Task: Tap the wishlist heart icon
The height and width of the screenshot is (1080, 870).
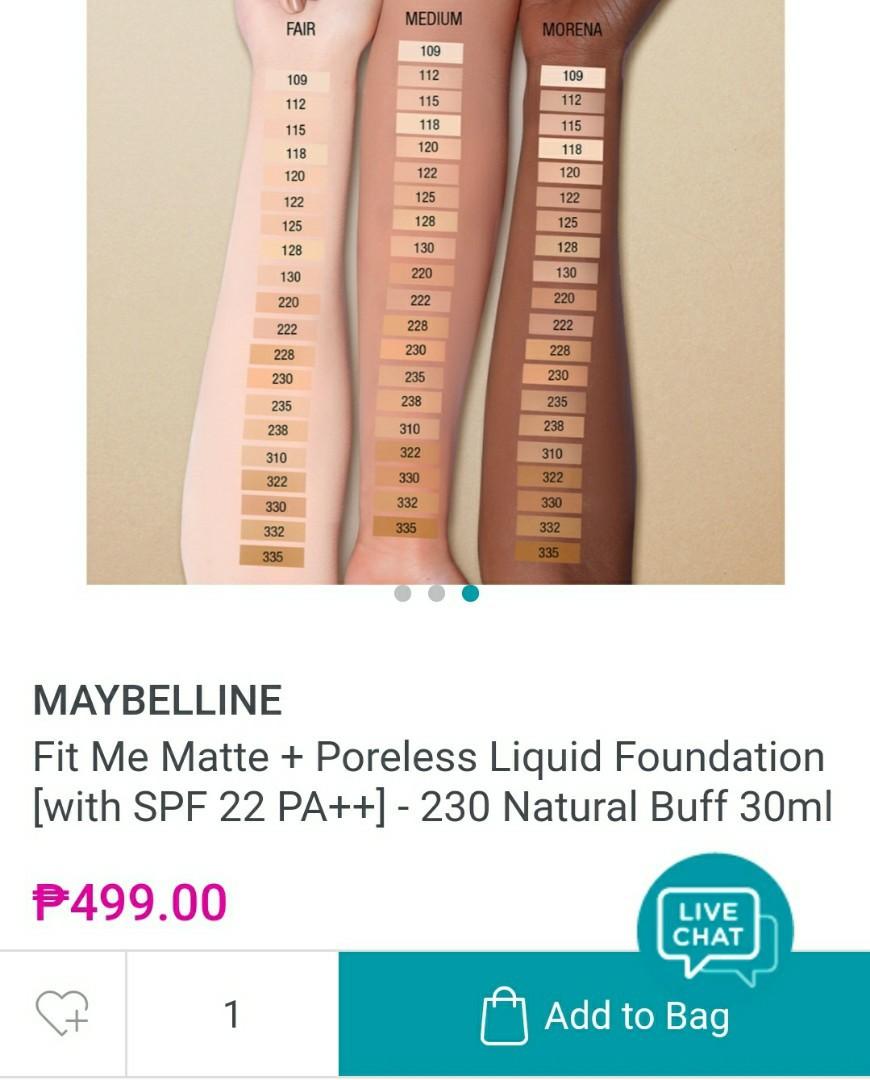Action: [60, 1015]
